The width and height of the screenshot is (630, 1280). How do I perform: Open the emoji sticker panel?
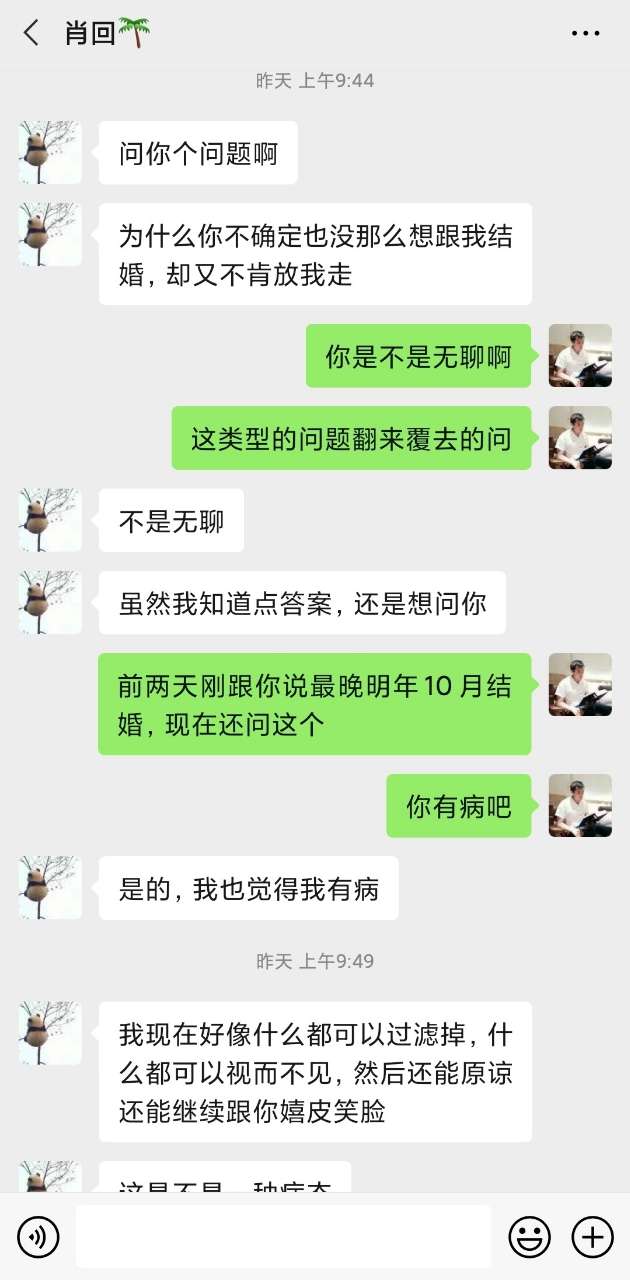coord(529,1237)
